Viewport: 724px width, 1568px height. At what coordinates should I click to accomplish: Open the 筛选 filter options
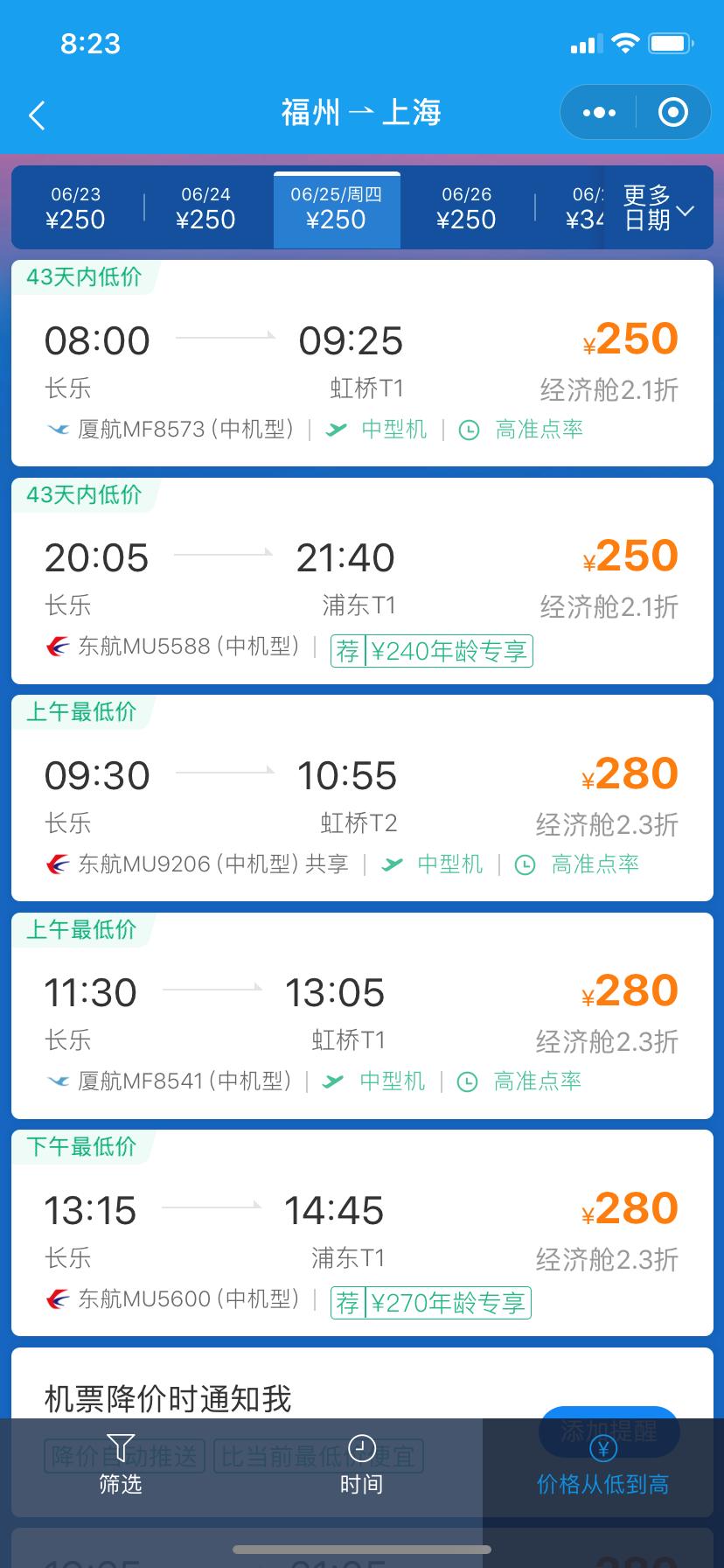coord(120,1465)
